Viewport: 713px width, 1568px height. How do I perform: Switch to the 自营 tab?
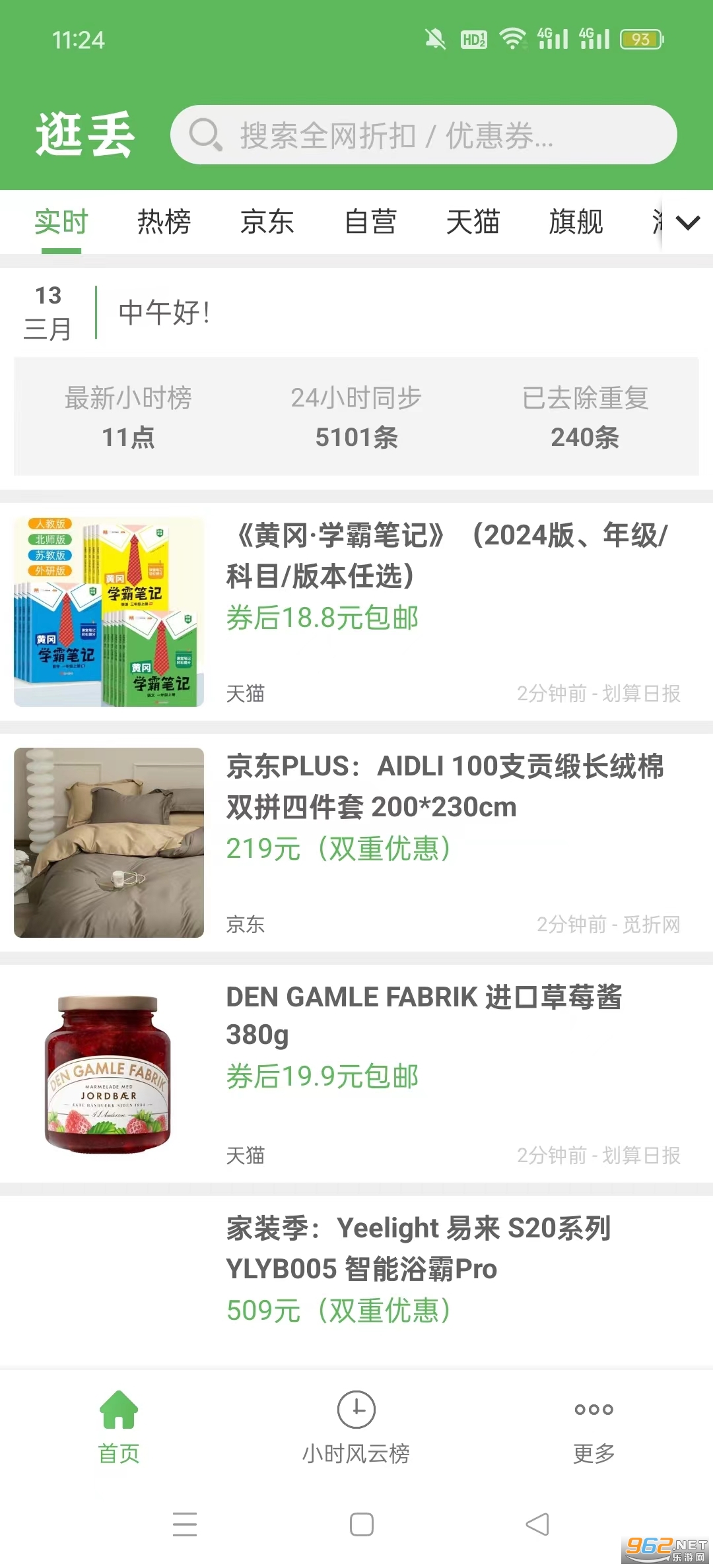[x=370, y=222]
